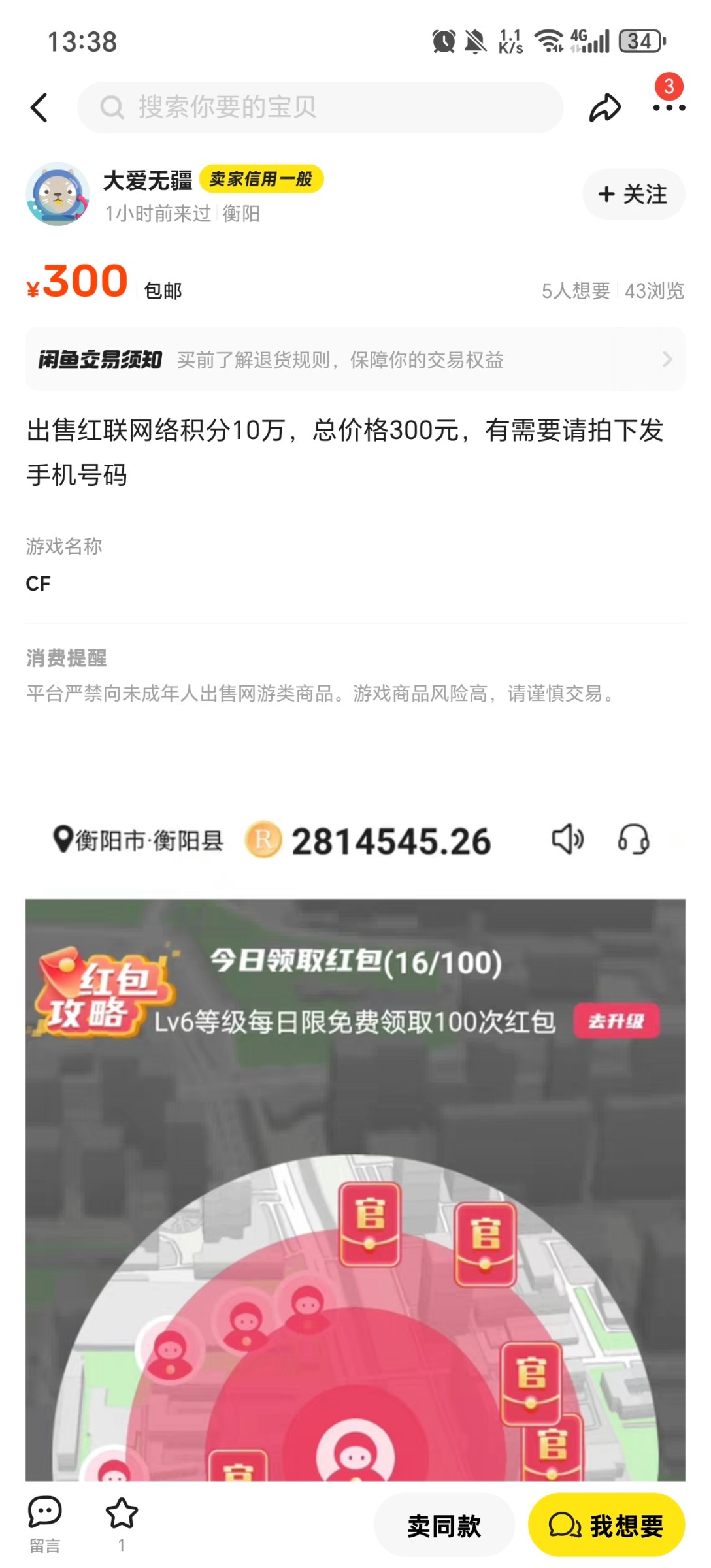The width and height of the screenshot is (711, 1568).
Task: Contact seller with 我想要 button
Action: pyautogui.click(x=606, y=1526)
